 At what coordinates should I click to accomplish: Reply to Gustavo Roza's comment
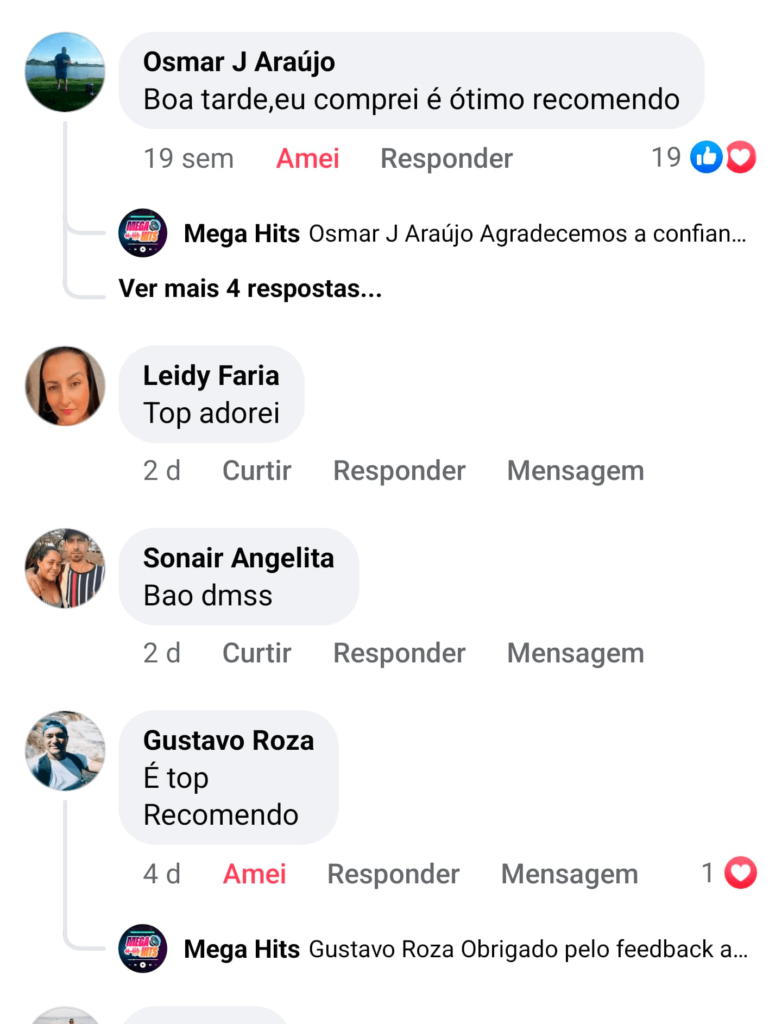point(393,874)
